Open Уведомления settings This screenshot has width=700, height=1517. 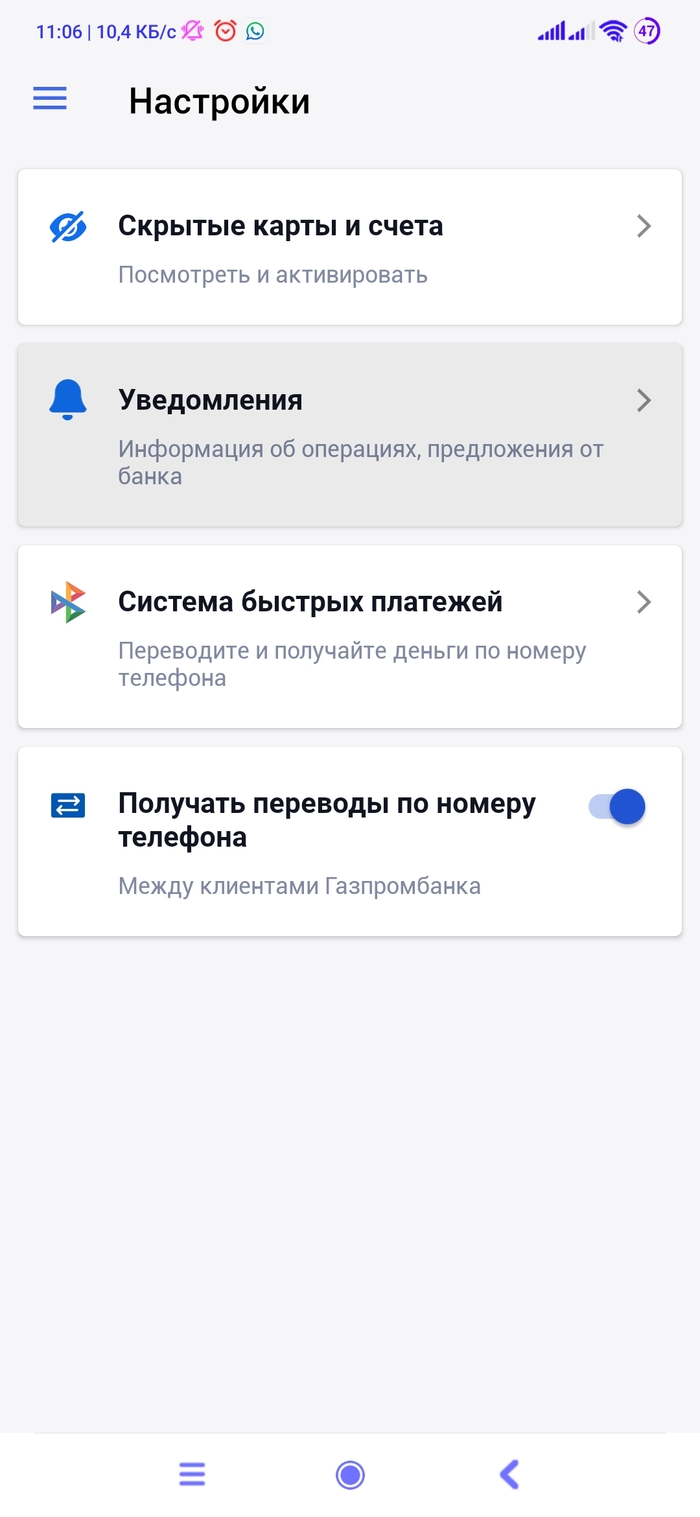[349, 435]
